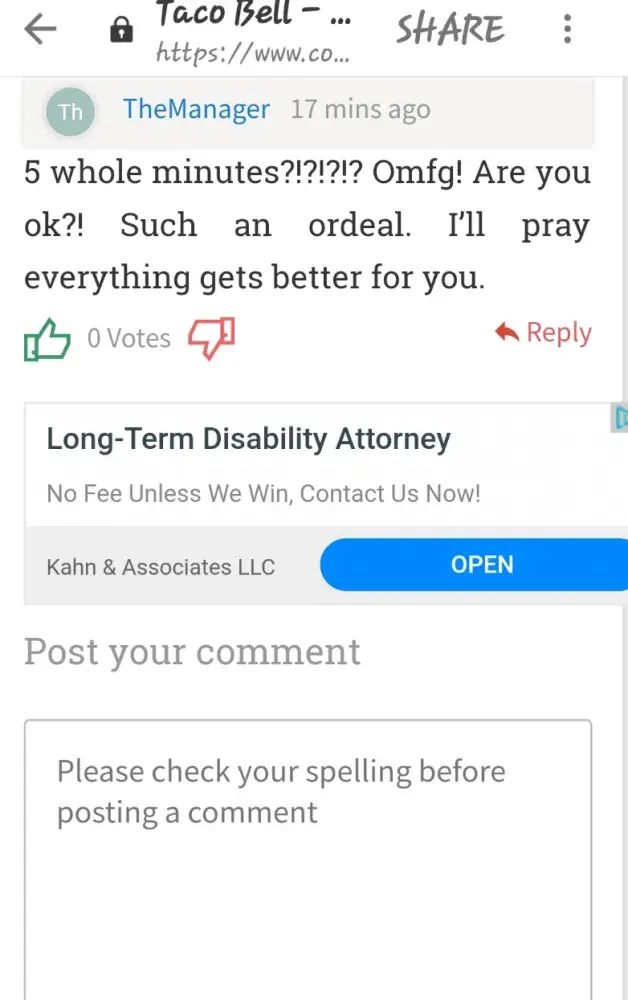Viewport: 628px width, 1000px height.
Task: Upvote TheManager's comment with thumbs up
Action: click(x=47, y=340)
